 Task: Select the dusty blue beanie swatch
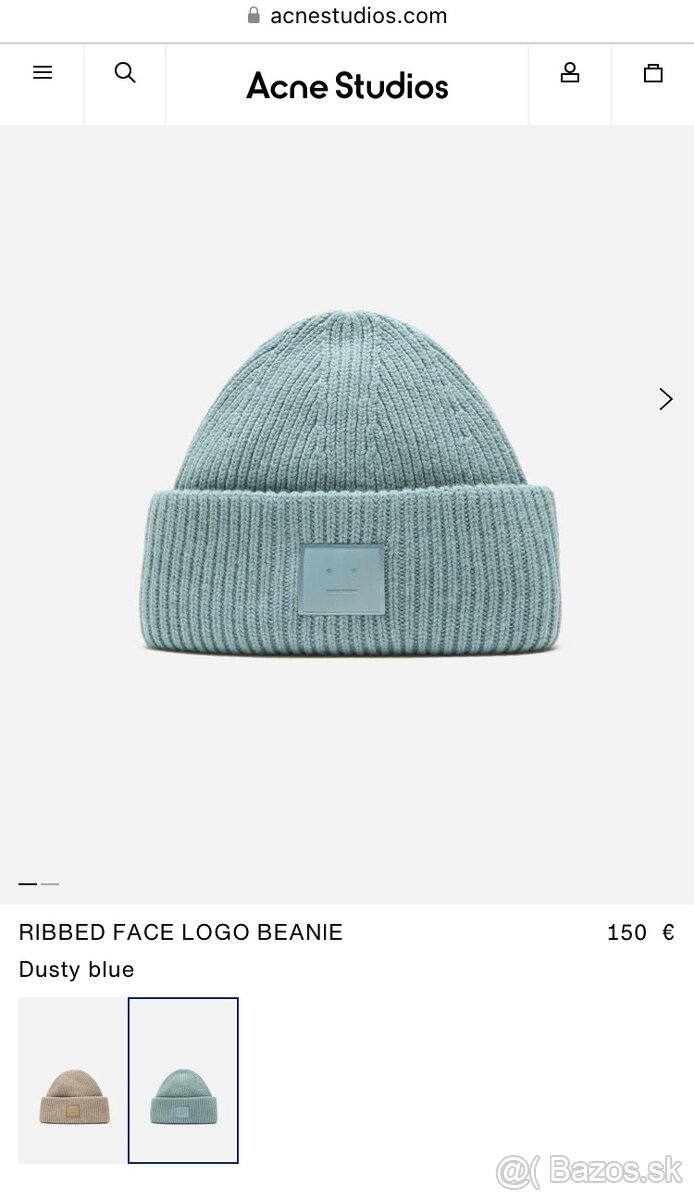point(184,1080)
